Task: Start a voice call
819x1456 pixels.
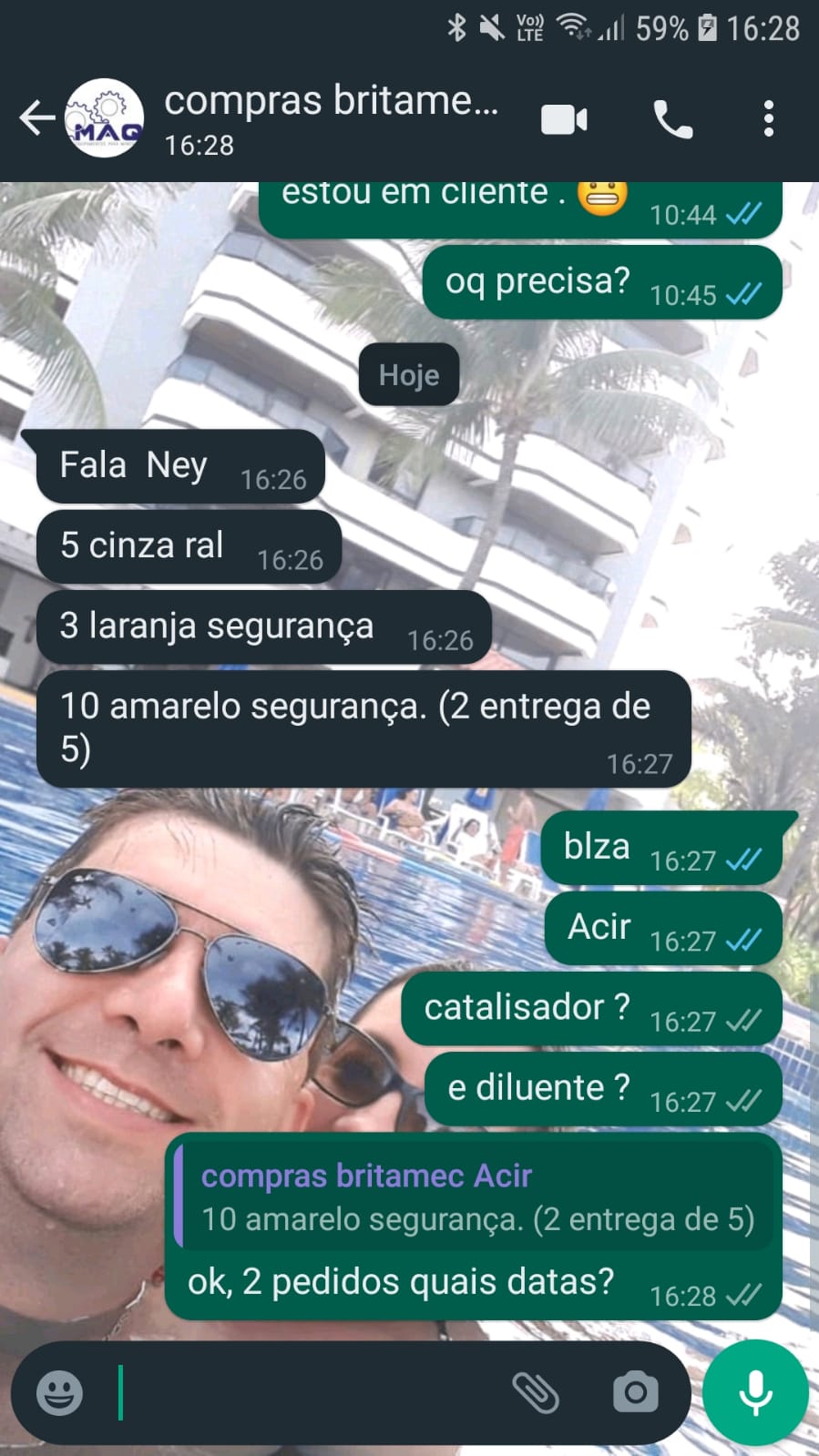Action: tap(673, 119)
